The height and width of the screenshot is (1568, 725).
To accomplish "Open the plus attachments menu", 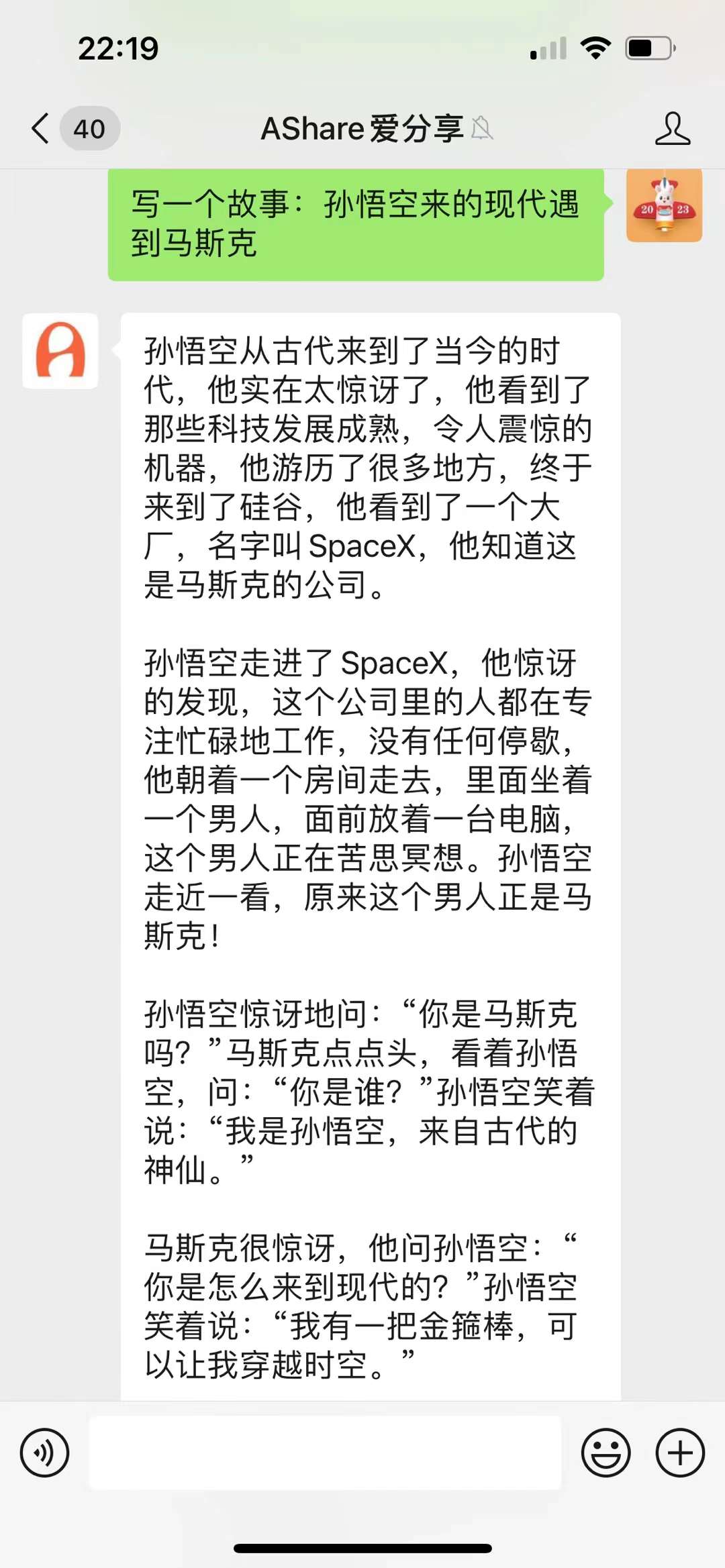I will pyautogui.click(x=679, y=1453).
